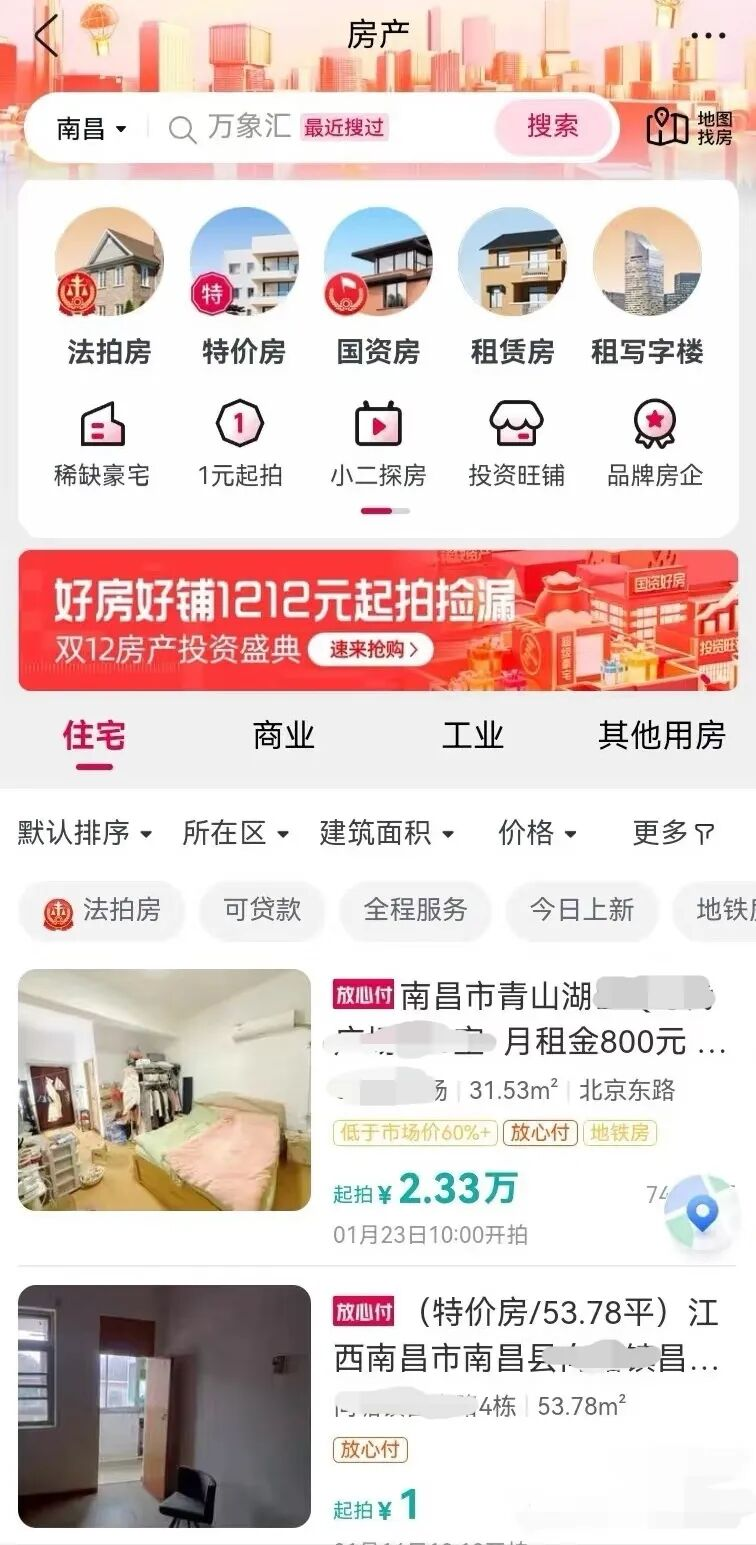Tap the 搜索 button

pyautogui.click(x=552, y=126)
